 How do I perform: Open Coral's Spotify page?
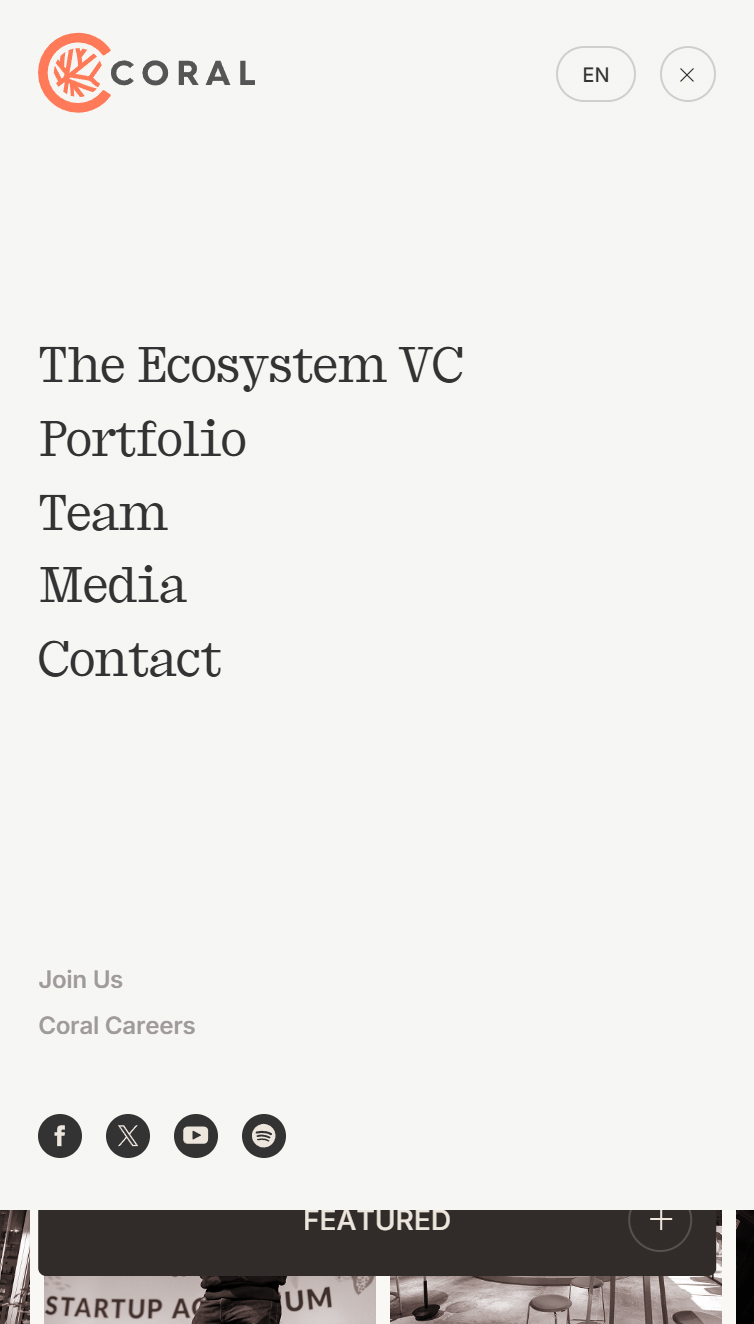tap(264, 1136)
